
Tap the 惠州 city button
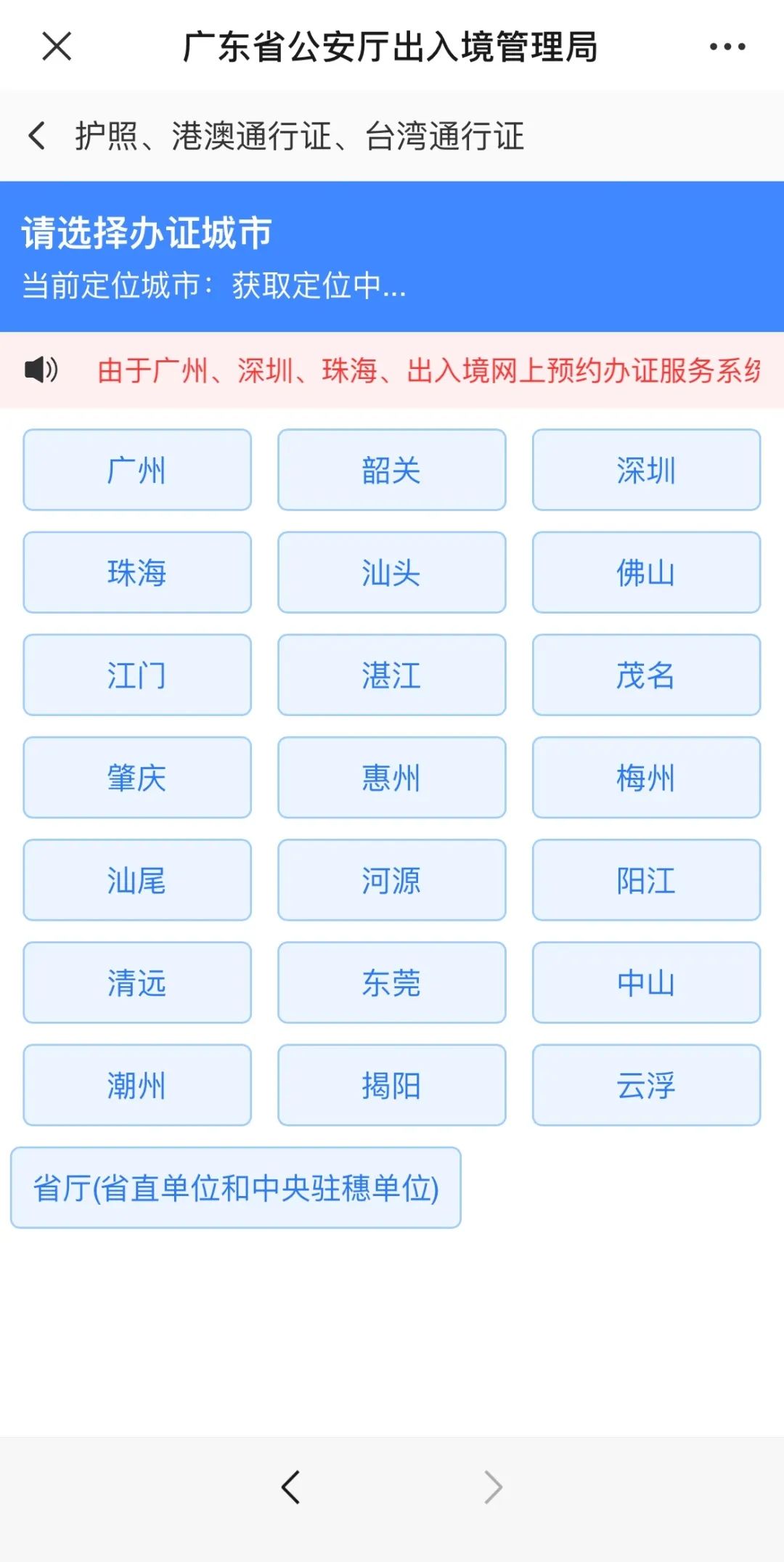[391, 778]
